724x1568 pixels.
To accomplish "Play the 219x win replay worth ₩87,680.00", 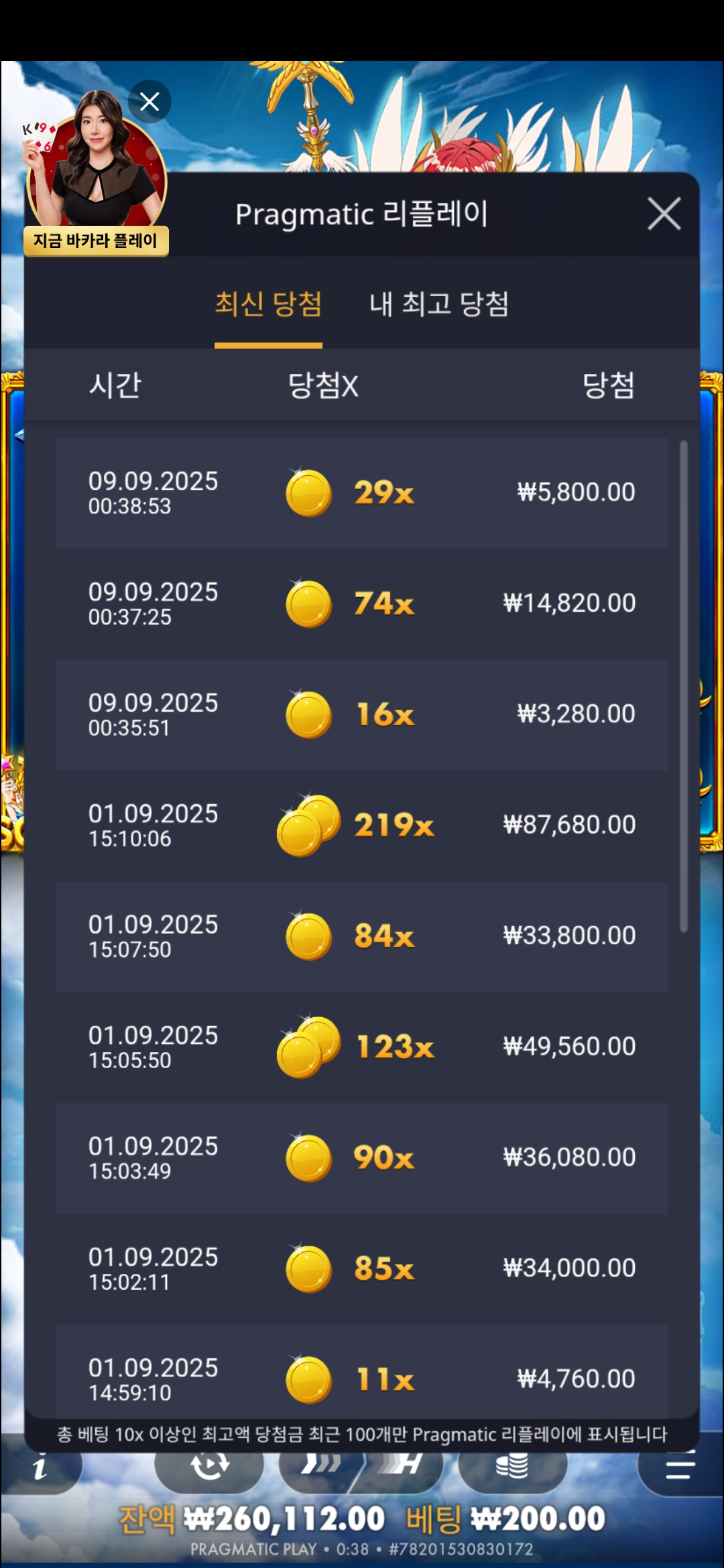I will click(361, 825).
